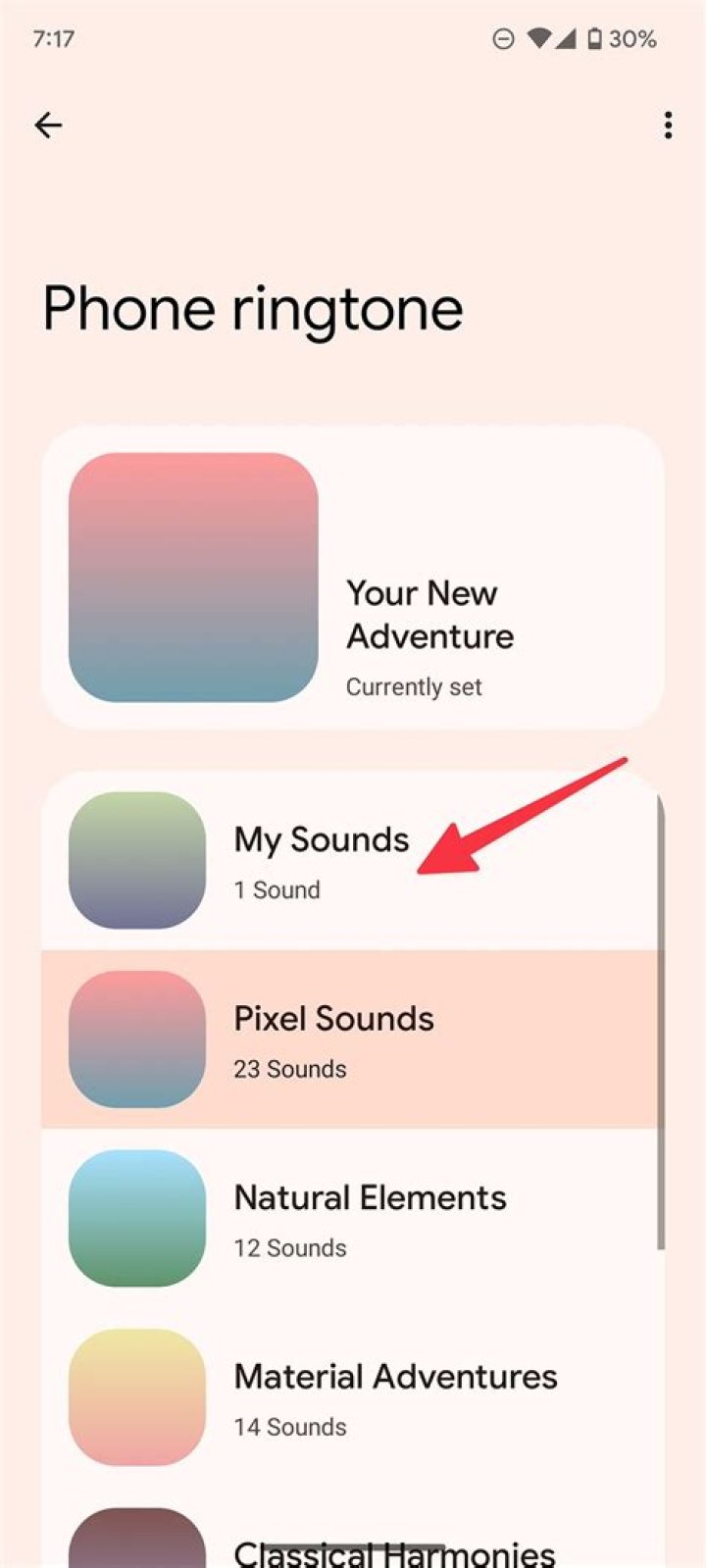
Task: Tap the back arrow icon
Action: click(x=49, y=125)
